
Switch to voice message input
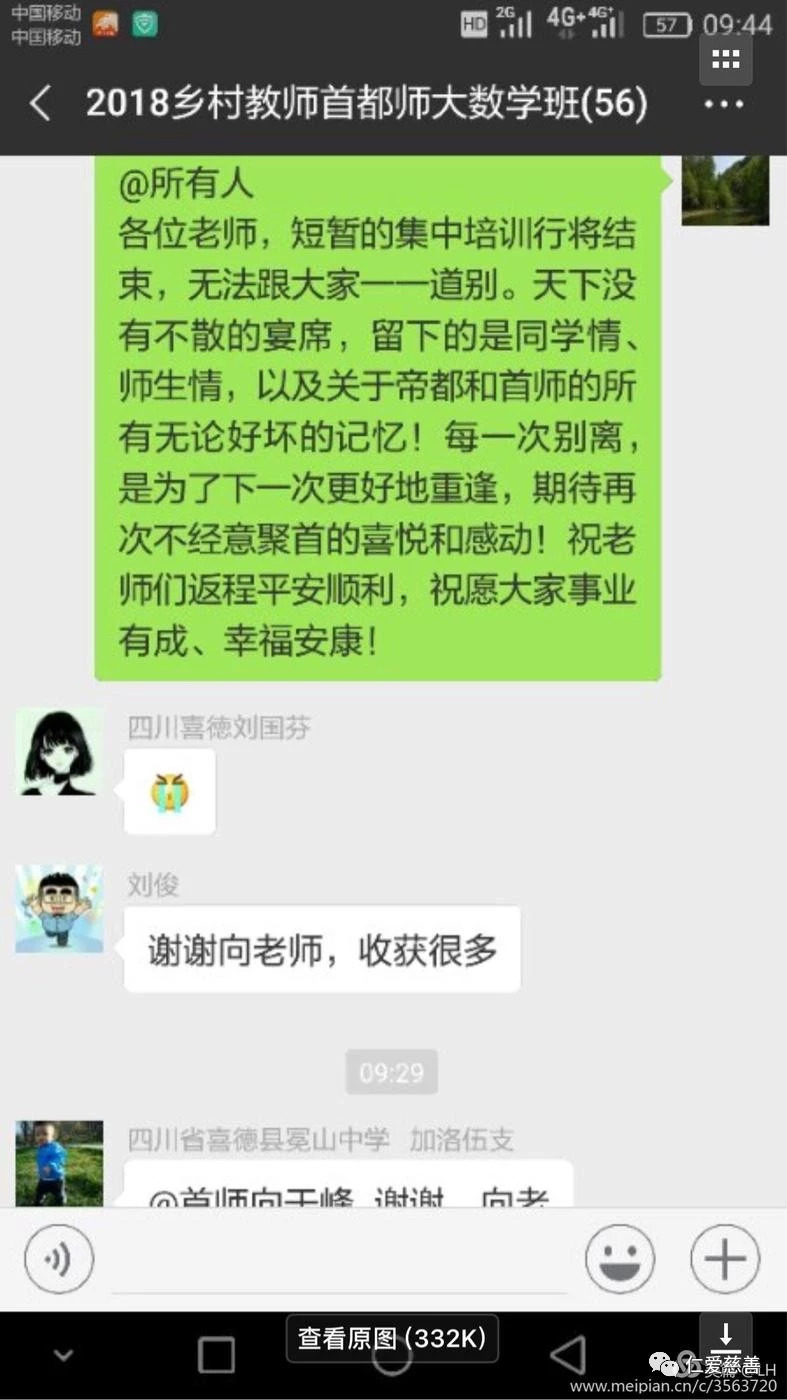coord(59,1259)
